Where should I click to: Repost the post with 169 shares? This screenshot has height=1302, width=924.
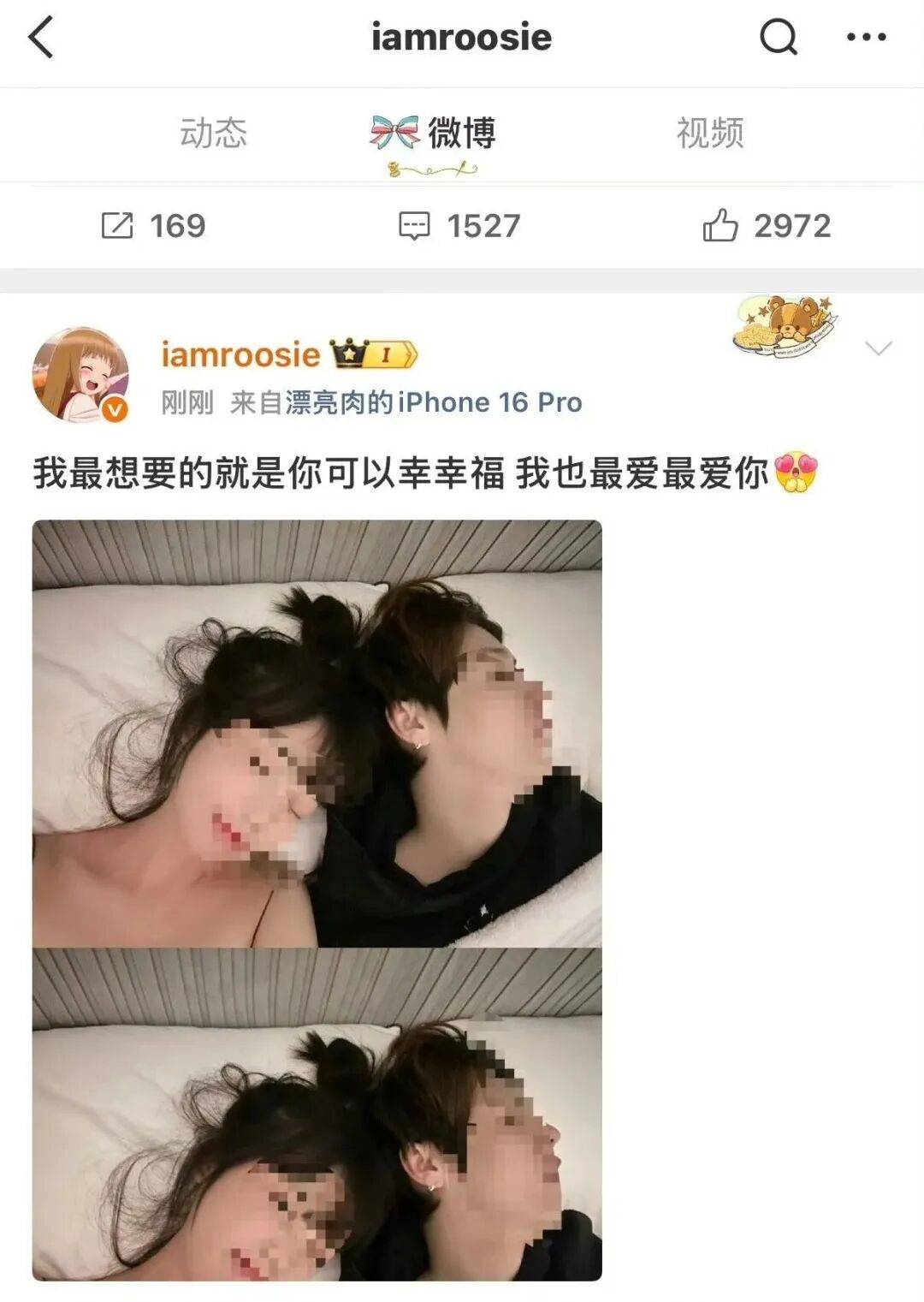[154, 226]
